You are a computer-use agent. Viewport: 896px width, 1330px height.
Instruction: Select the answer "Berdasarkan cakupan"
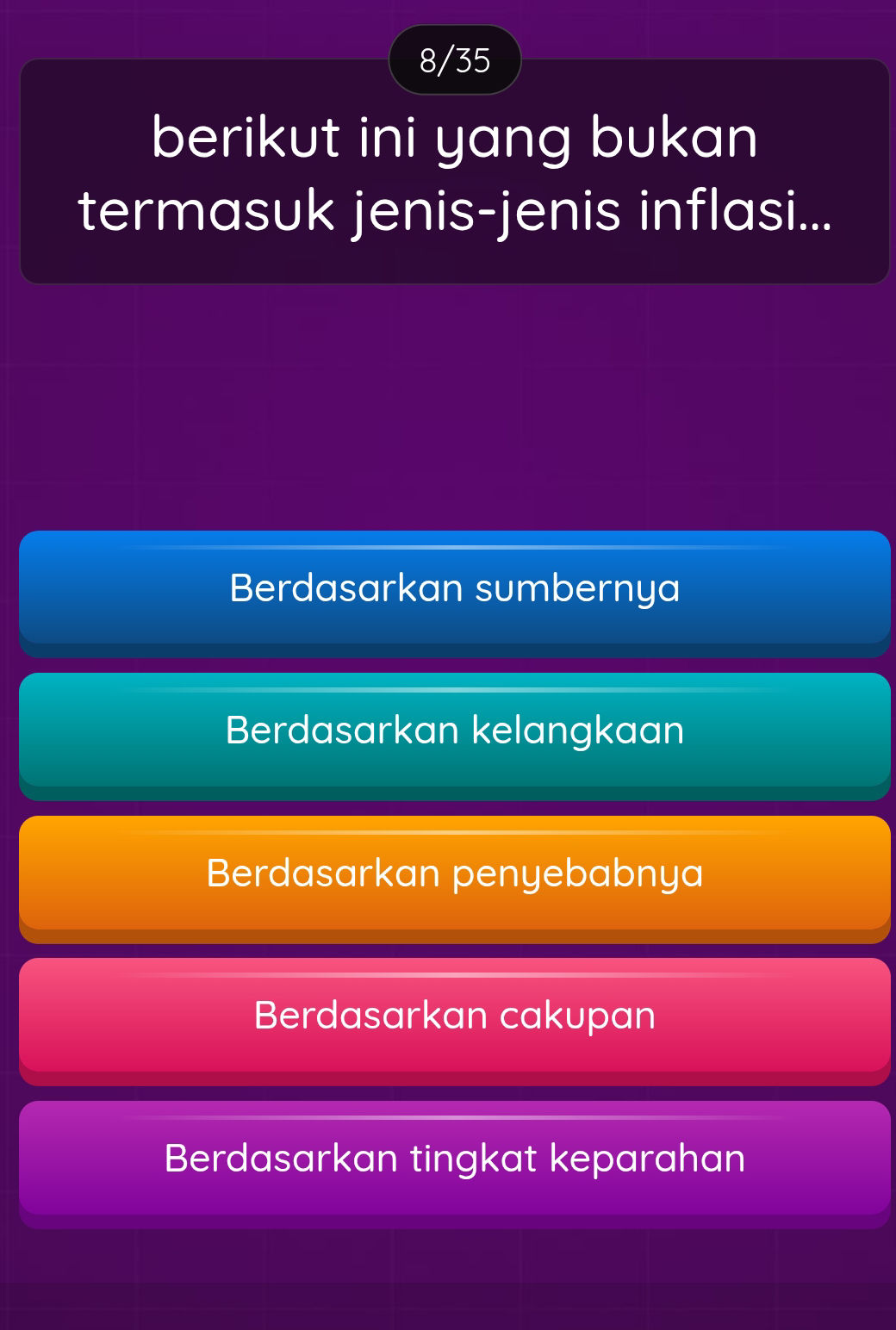(455, 1016)
